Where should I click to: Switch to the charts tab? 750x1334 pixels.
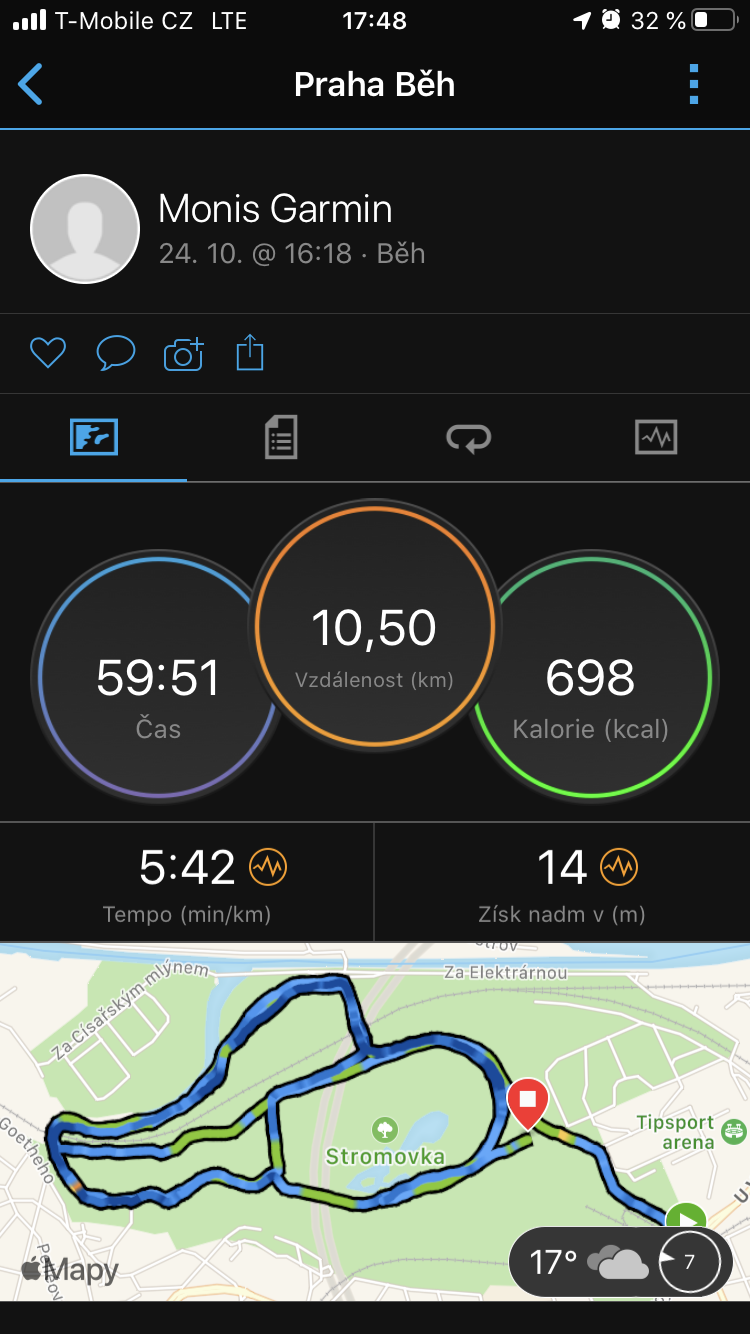point(656,437)
